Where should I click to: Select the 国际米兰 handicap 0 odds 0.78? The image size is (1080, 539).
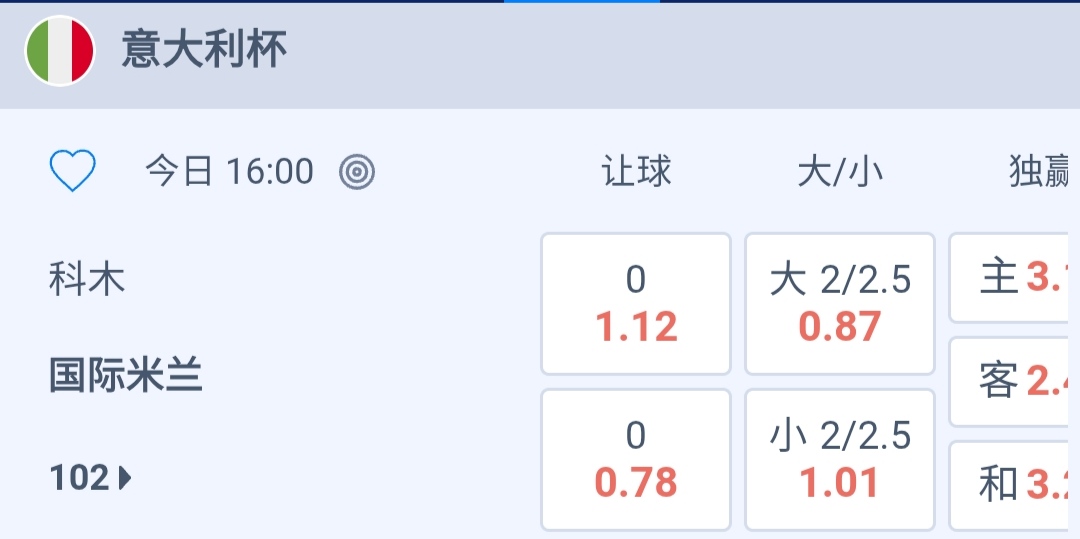coord(636,460)
